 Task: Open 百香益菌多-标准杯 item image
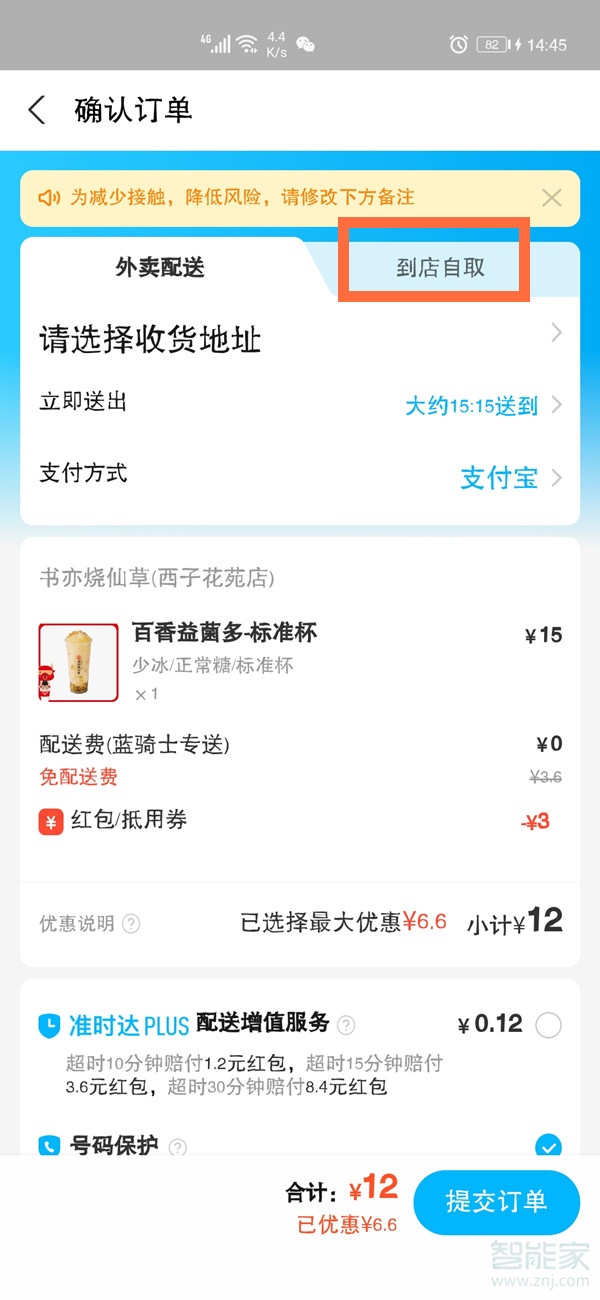tap(79, 662)
